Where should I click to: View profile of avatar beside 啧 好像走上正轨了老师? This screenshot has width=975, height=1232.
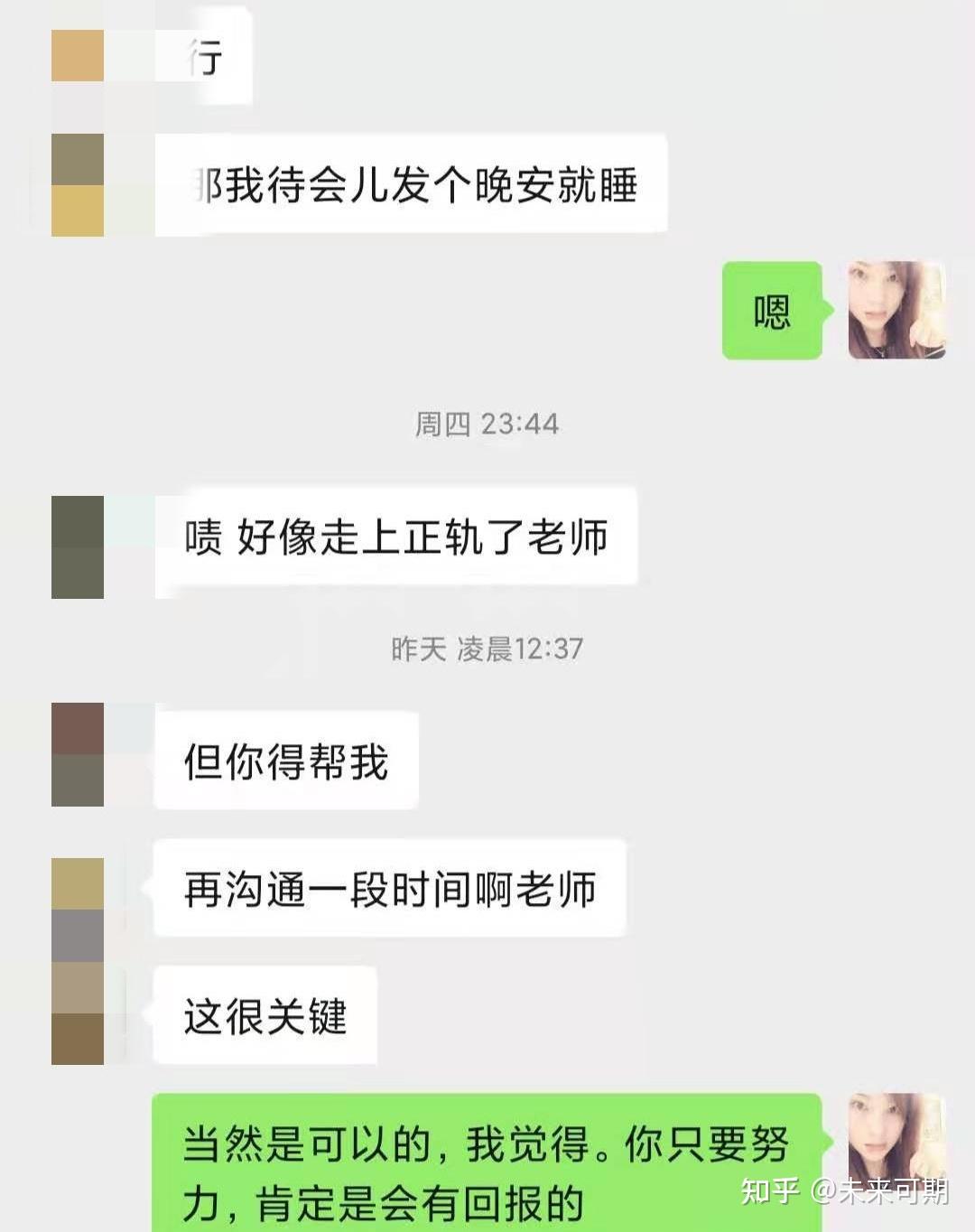(78, 546)
